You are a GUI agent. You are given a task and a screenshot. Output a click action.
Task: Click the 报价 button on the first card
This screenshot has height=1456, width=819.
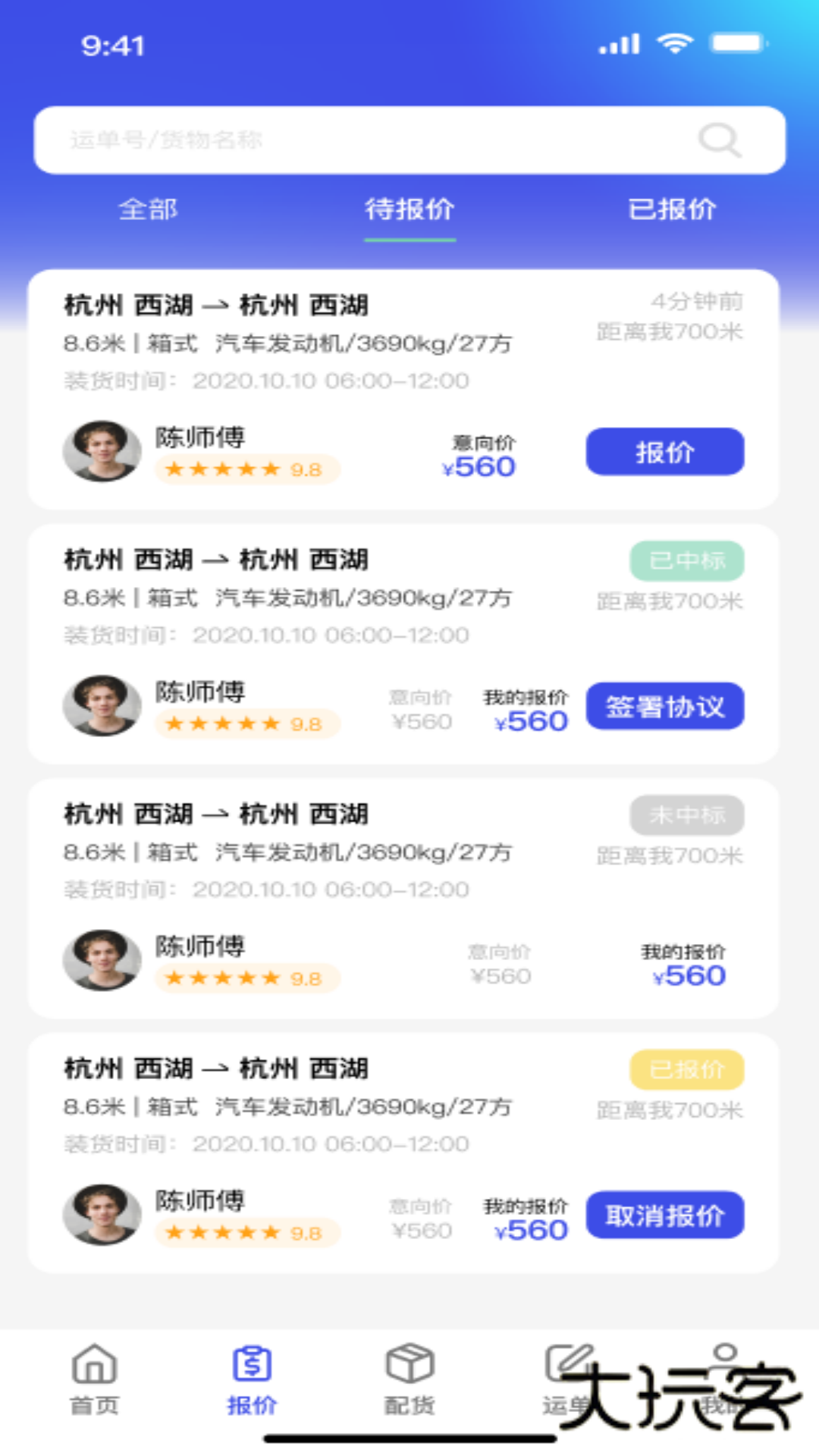[664, 451]
